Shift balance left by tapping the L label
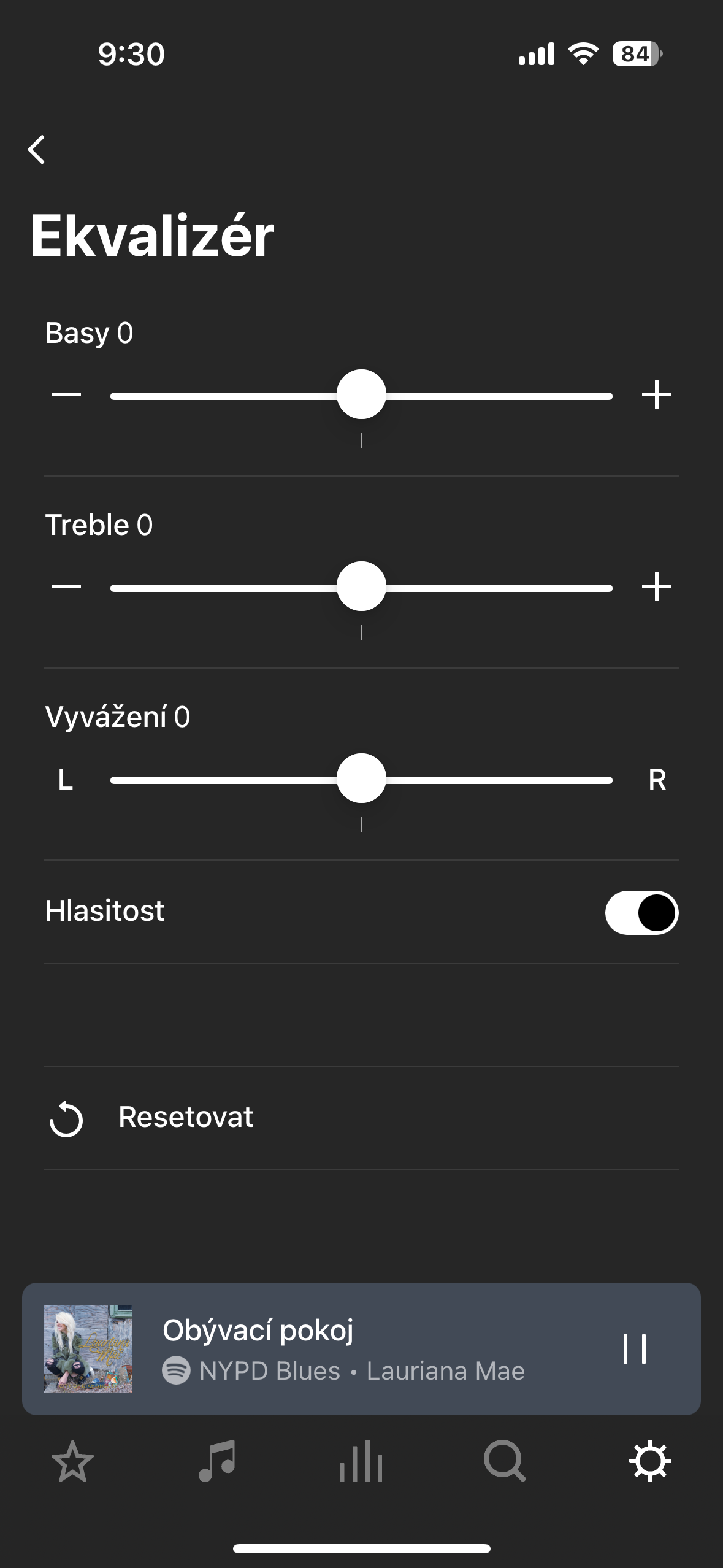The height and width of the screenshot is (1568, 723). coord(64,780)
